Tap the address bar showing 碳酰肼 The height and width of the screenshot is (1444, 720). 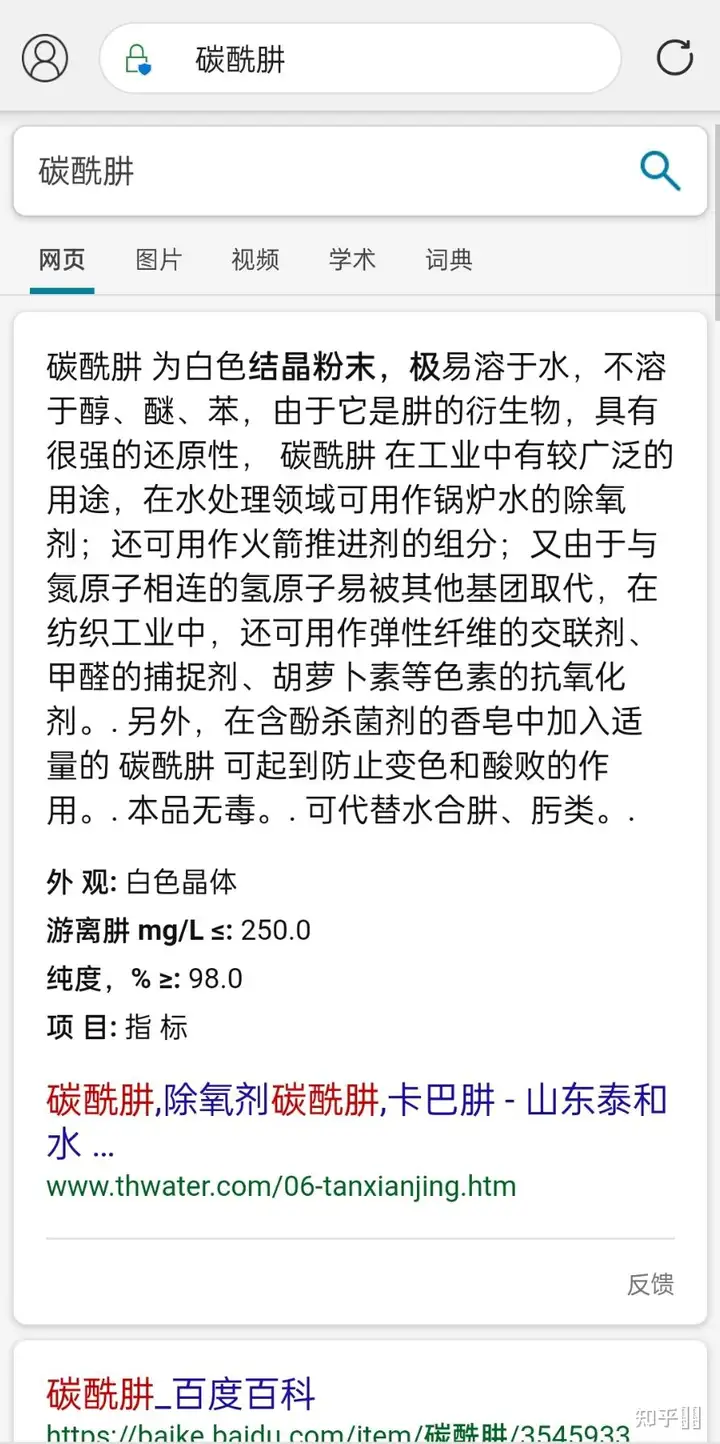(360, 58)
